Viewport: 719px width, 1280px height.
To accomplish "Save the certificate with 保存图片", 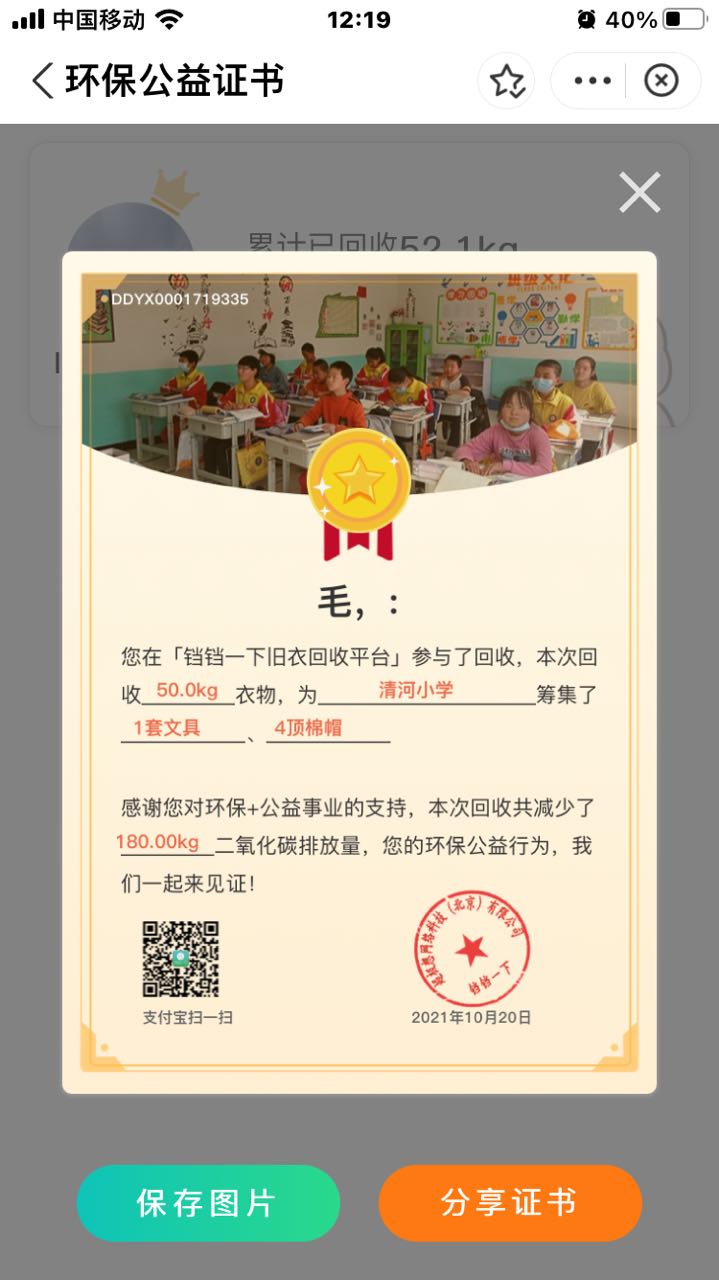I will click(208, 1203).
